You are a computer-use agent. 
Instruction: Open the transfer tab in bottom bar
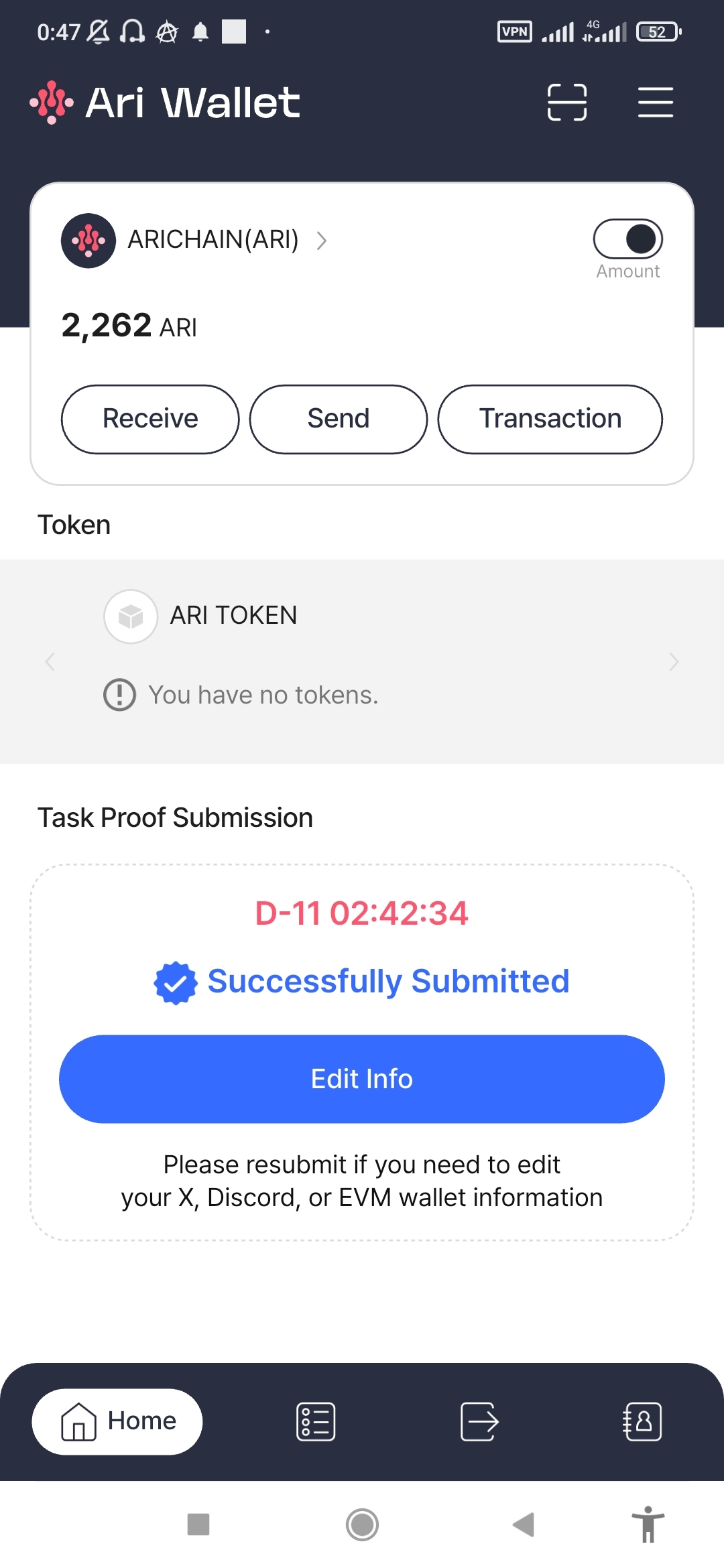click(x=479, y=1421)
